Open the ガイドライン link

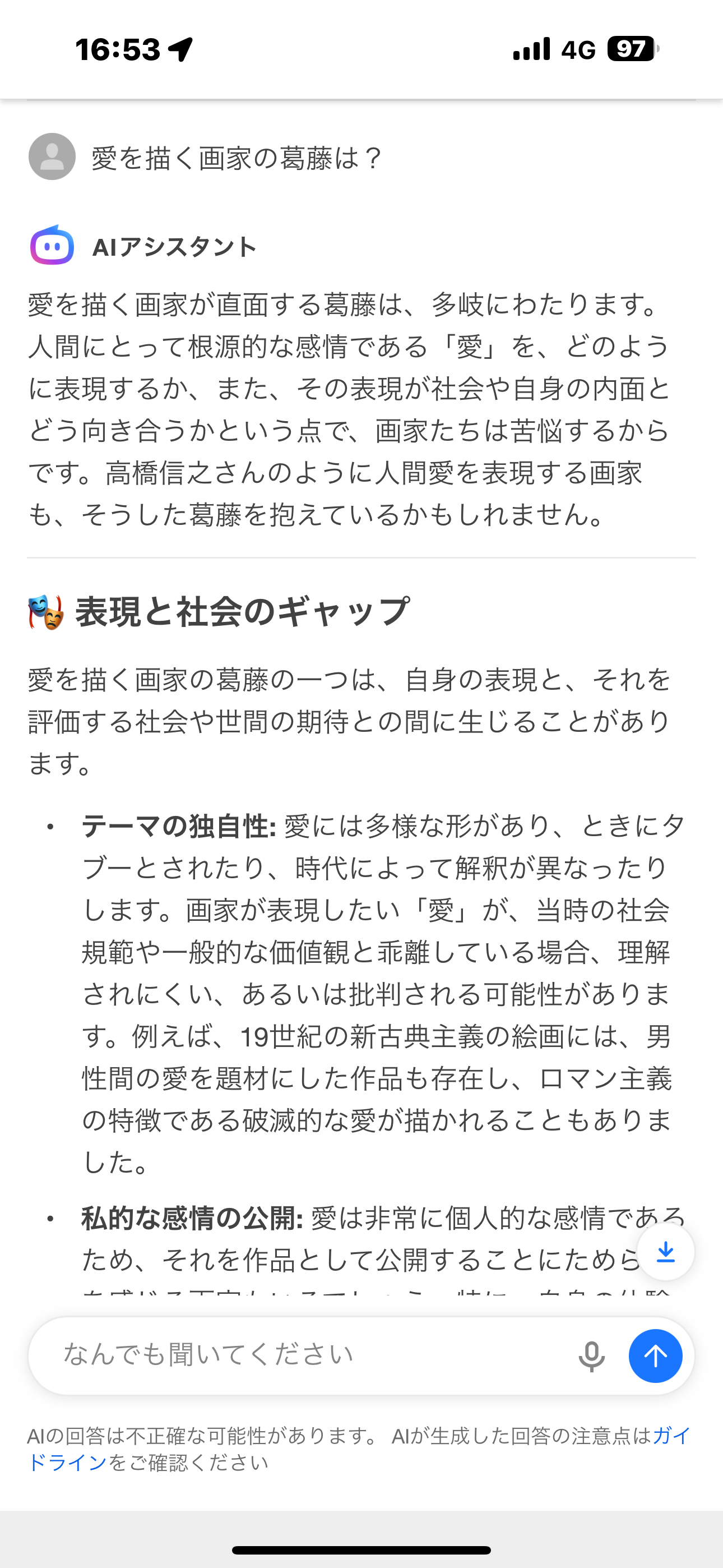(x=67, y=1462)
